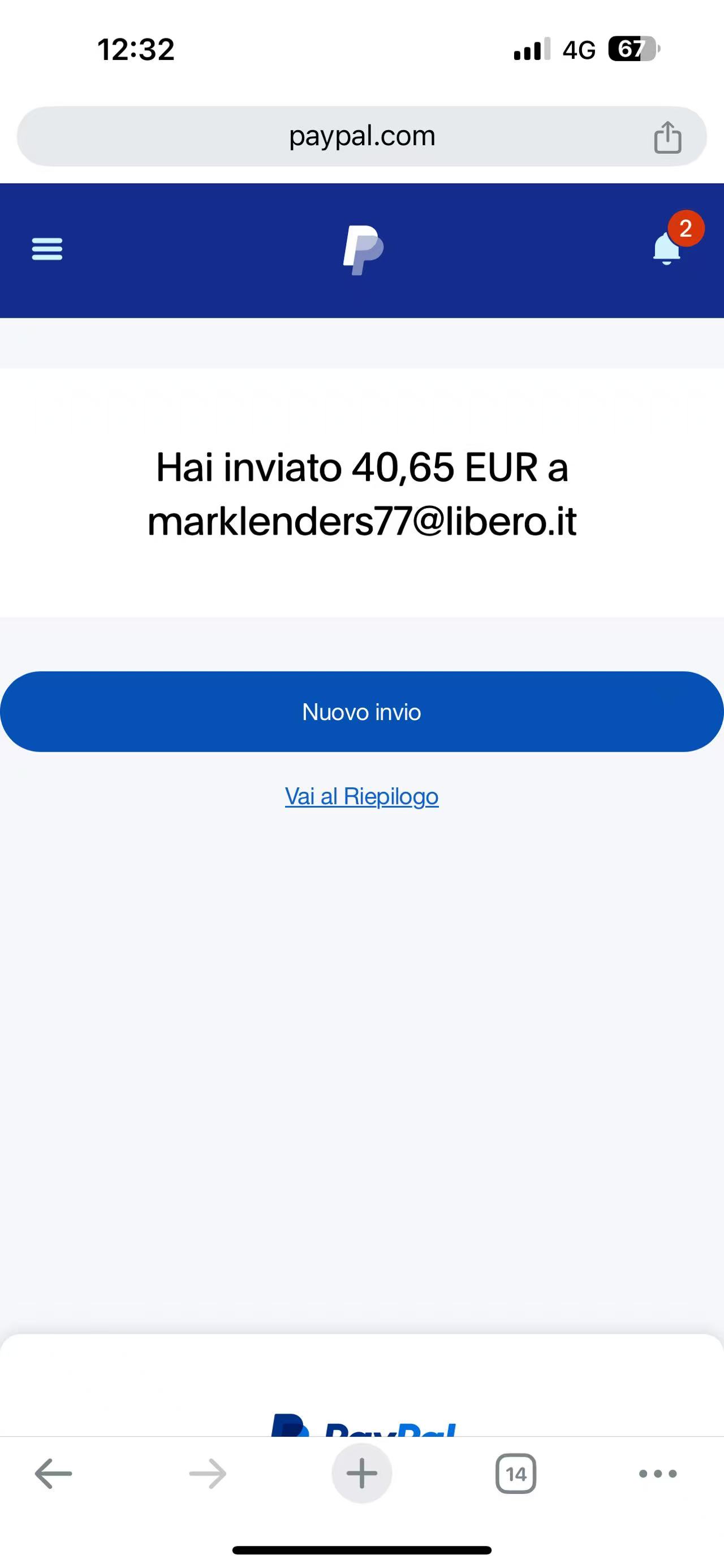Screen dimensions: 724x1568
Task: Open the browser's three-dot menu
Action: click(x=658, y=1474)
